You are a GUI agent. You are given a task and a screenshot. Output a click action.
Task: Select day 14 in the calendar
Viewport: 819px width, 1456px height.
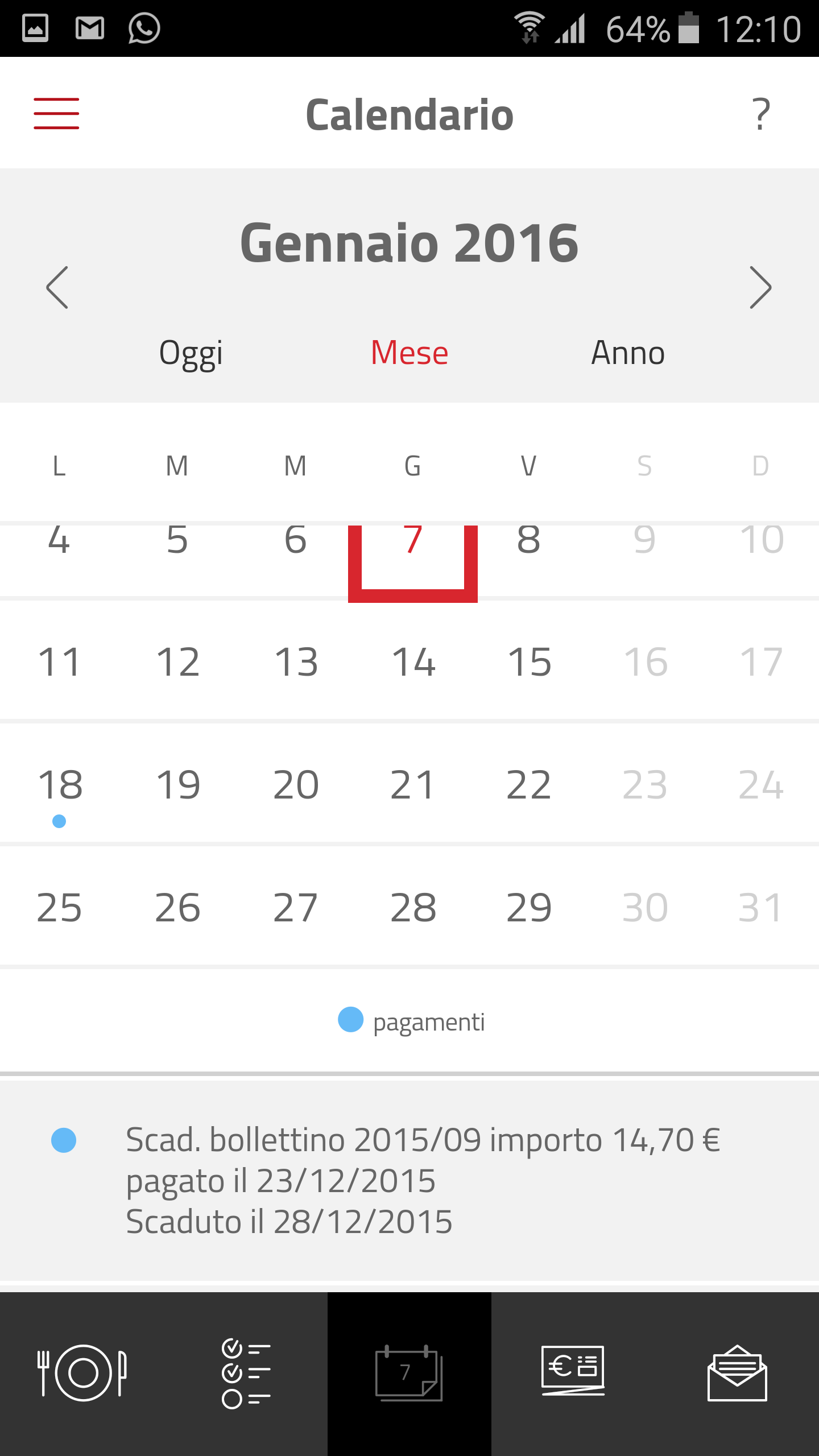click(413, 663)
